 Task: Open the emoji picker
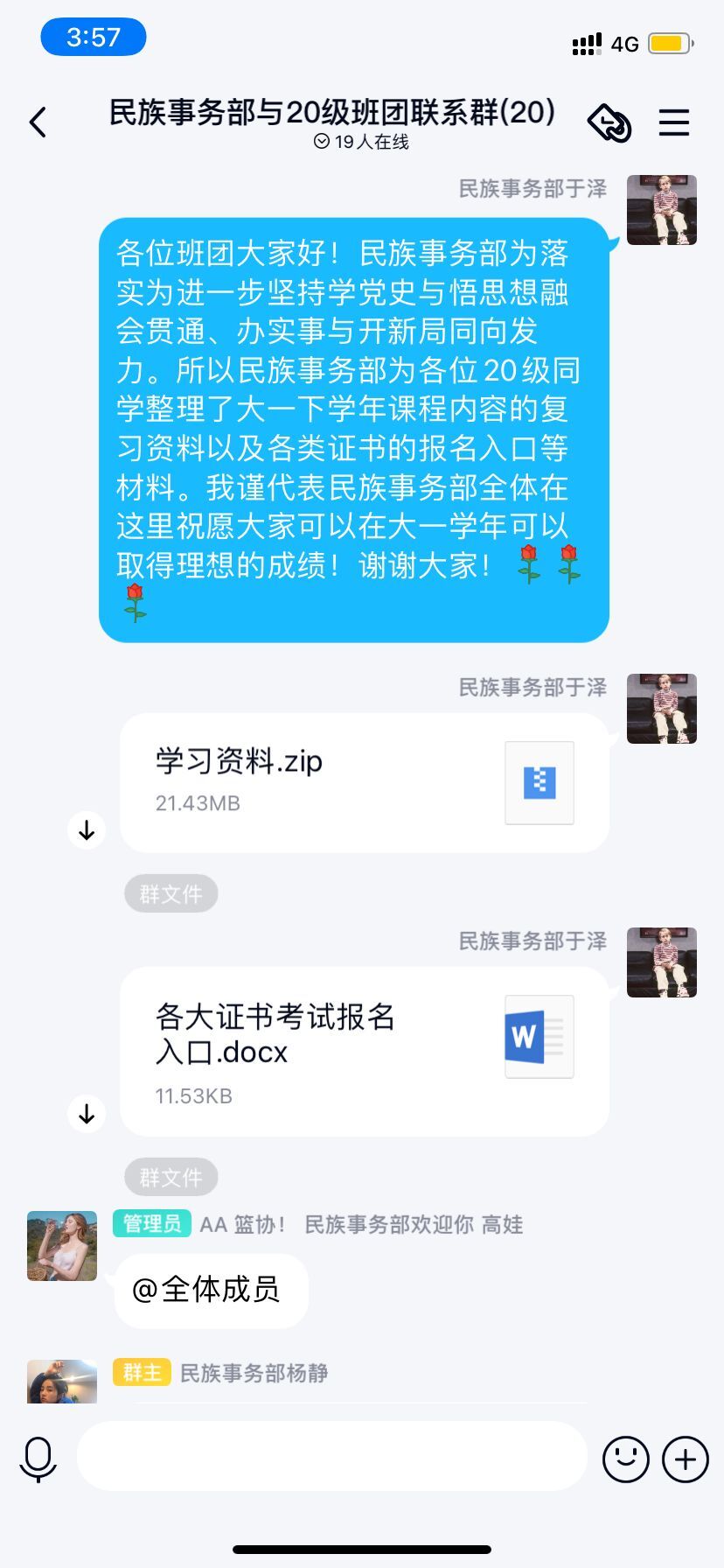coord(625,1459)
